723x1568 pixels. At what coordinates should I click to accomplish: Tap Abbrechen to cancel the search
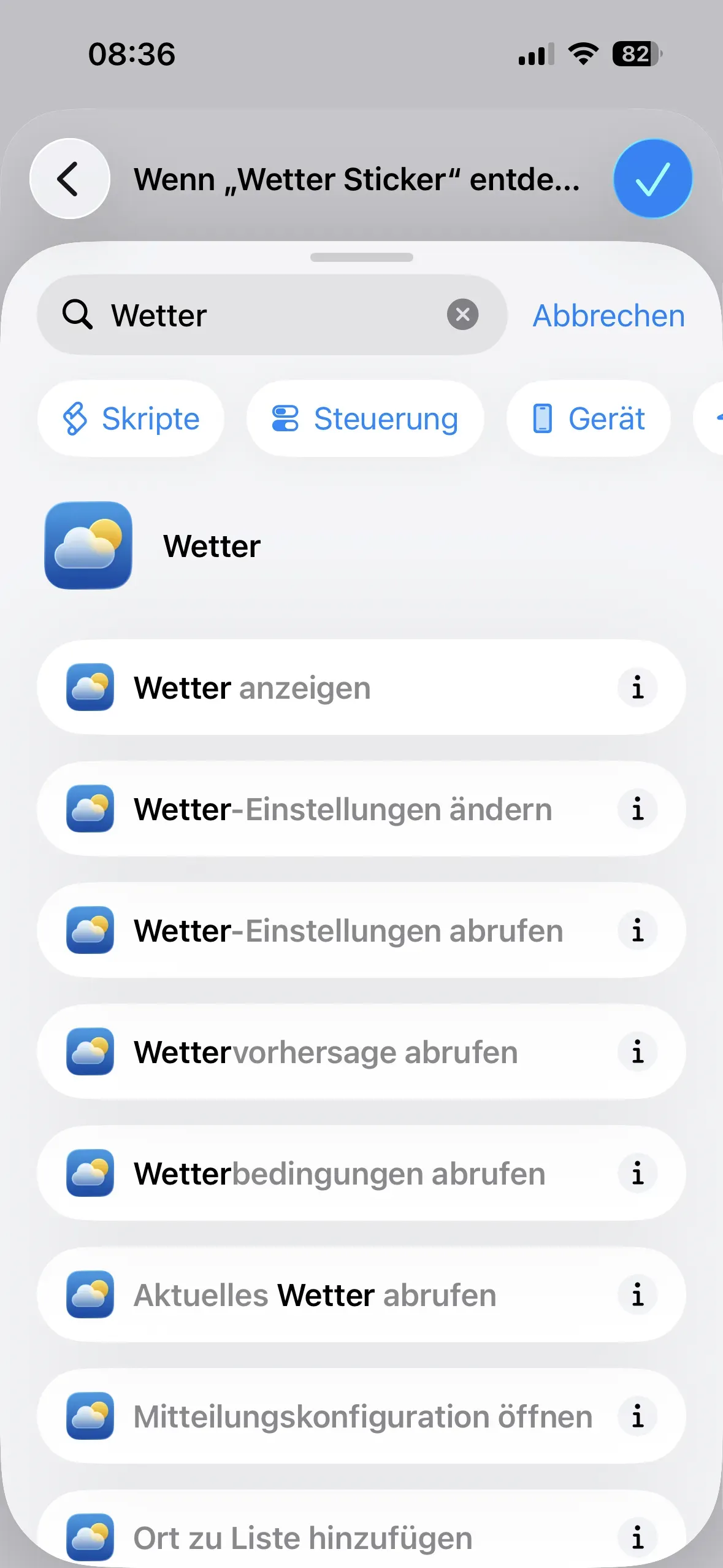[608, 315]
